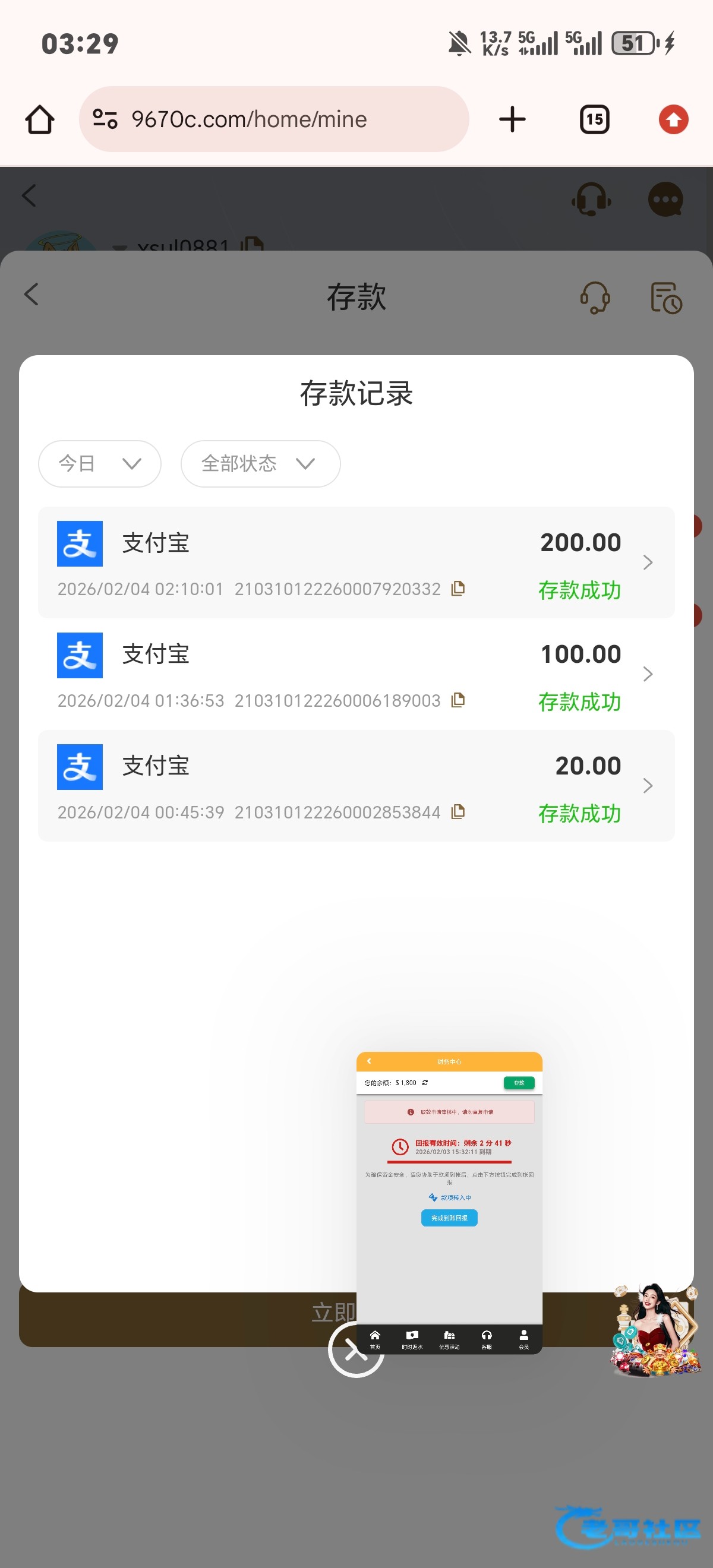Tap the browser address bar
The height and width of the screenshot is (1568, 713).
274,119
